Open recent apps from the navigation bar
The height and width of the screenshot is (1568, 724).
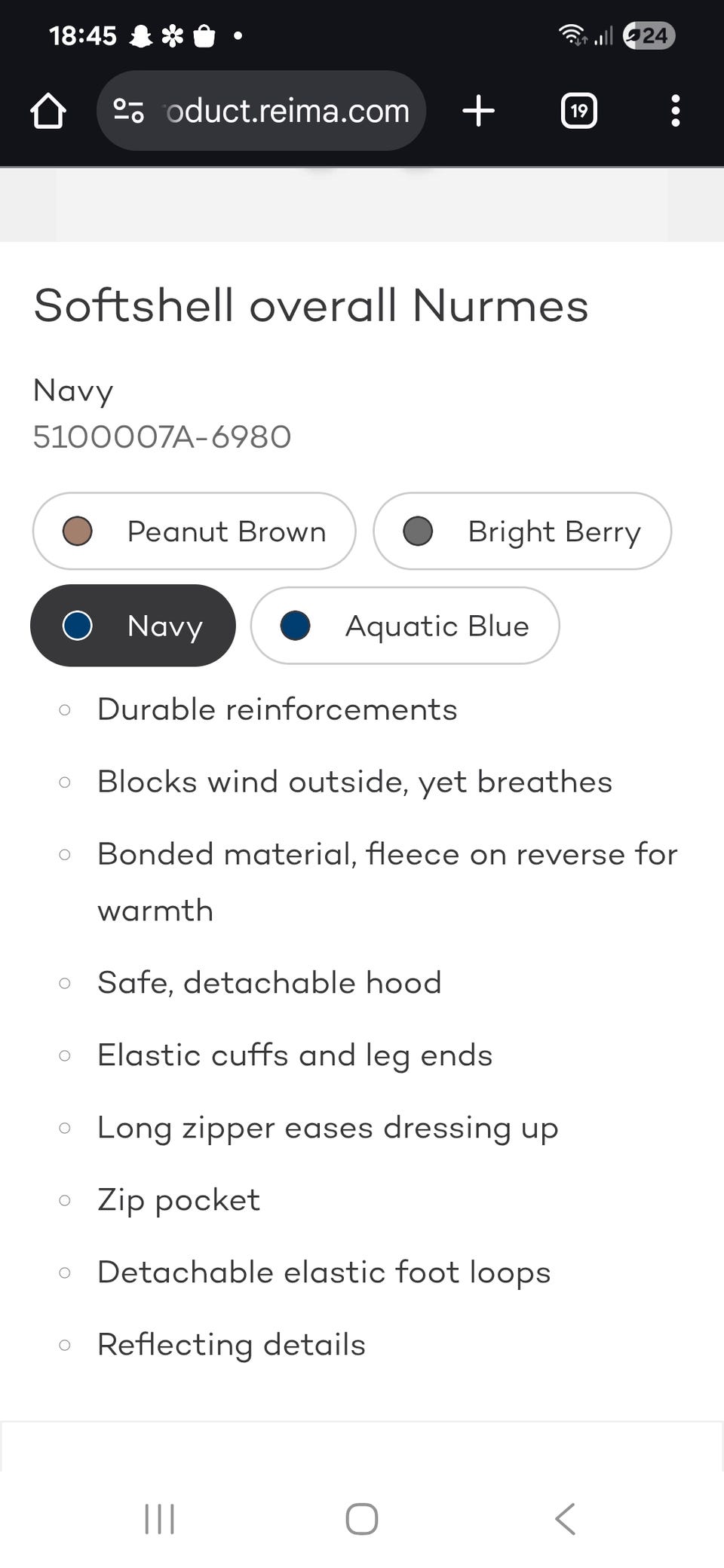click(159, 1518)
